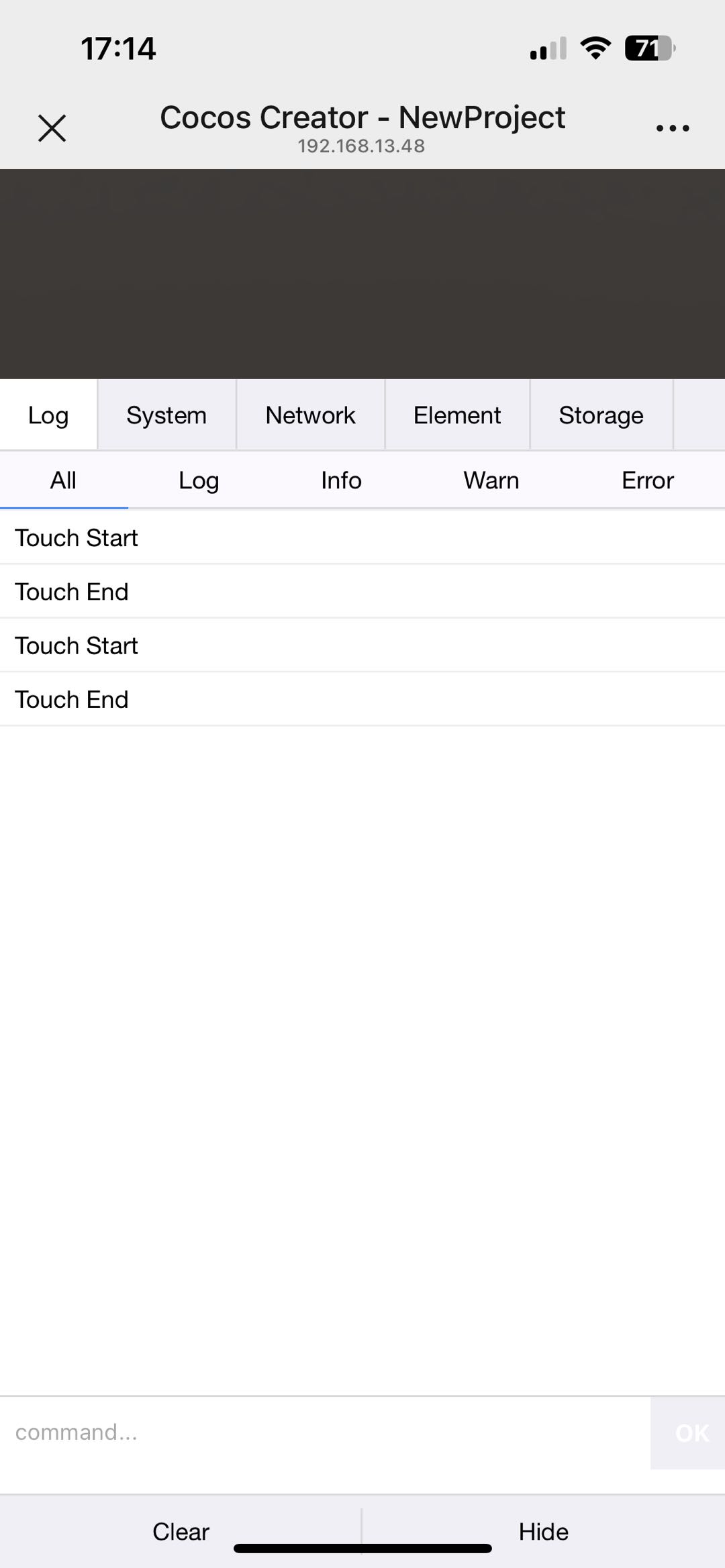Close the Cocos Creator web page
The height and width of the screenshot is (1568, 725).
tap(52, 128)
